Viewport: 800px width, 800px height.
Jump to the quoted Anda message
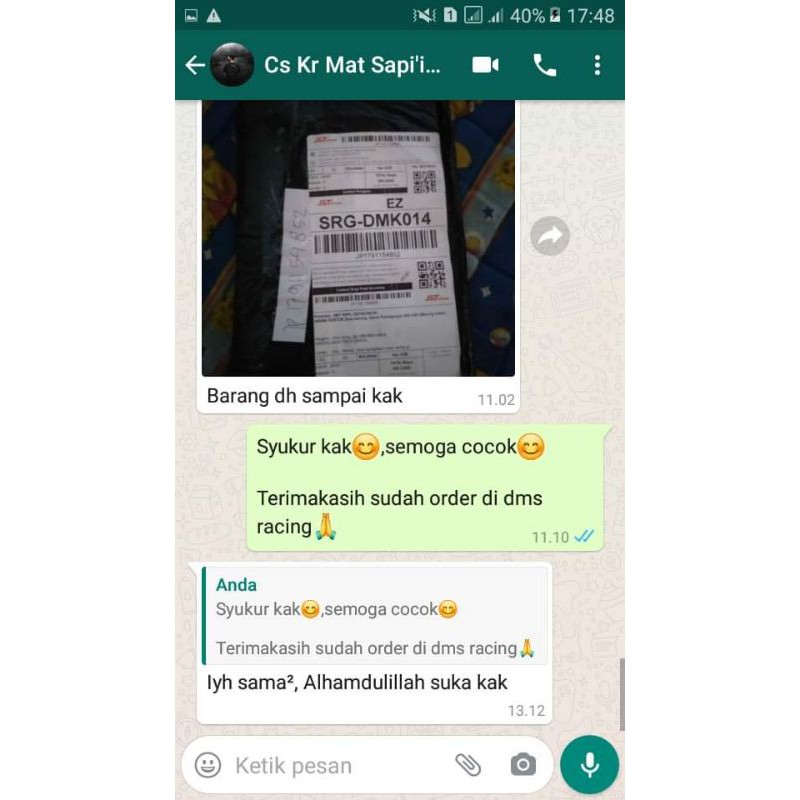(x=376, y=615)
